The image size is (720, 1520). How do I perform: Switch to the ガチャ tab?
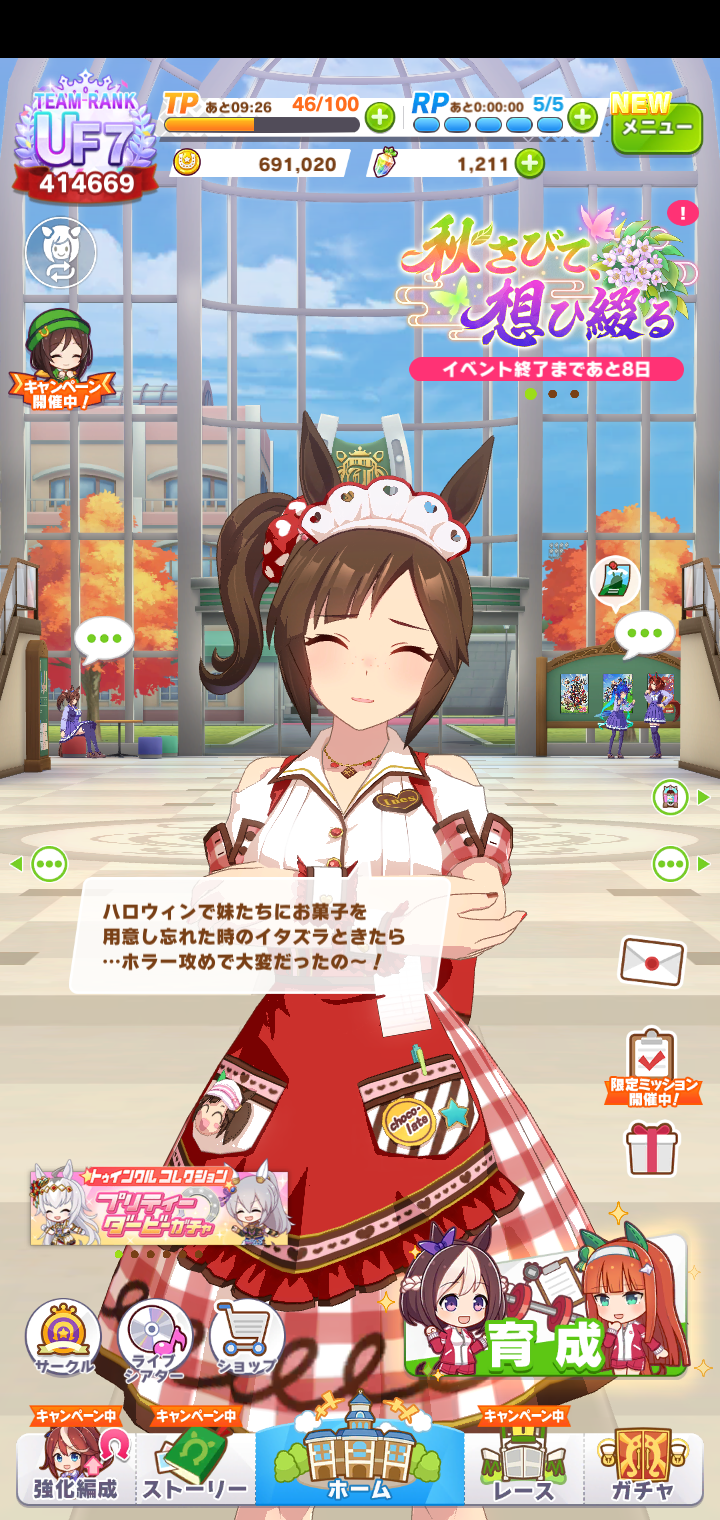tap(642, 1465)
